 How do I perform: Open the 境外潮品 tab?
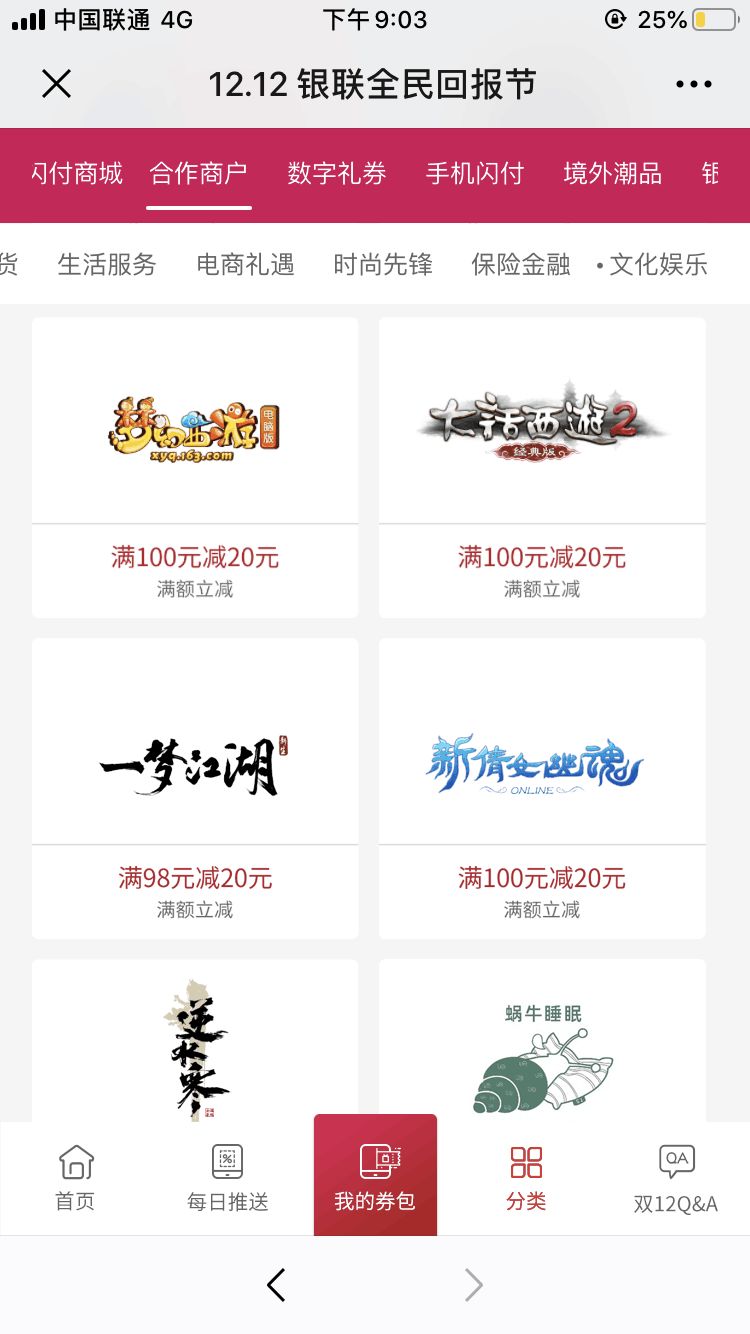click(x=613, y=173)
